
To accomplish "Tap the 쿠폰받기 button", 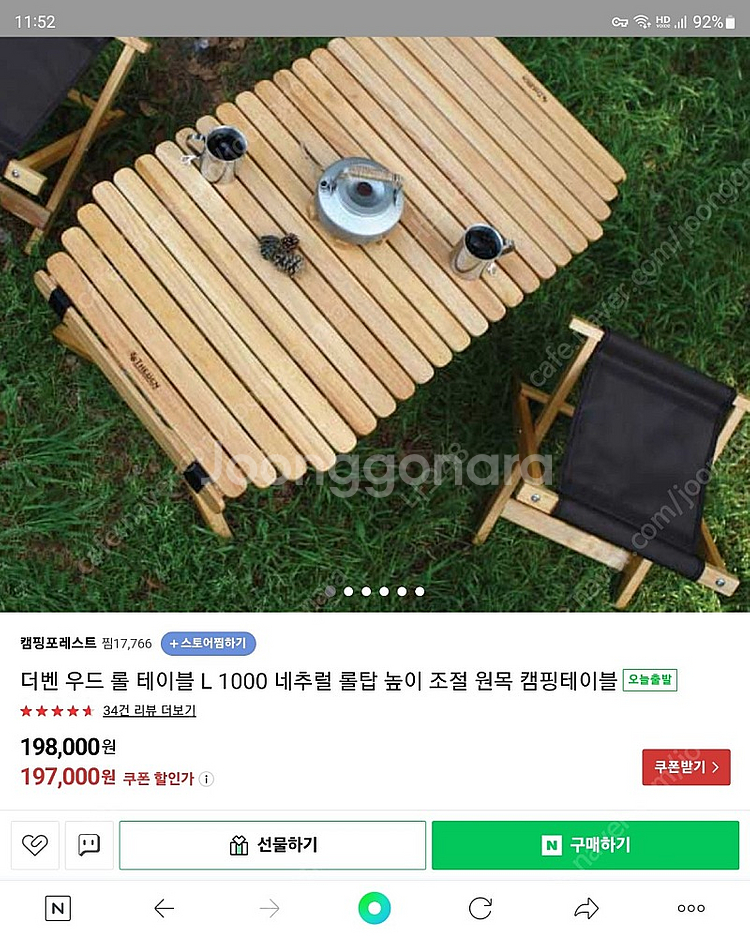I will coord(686,767).
